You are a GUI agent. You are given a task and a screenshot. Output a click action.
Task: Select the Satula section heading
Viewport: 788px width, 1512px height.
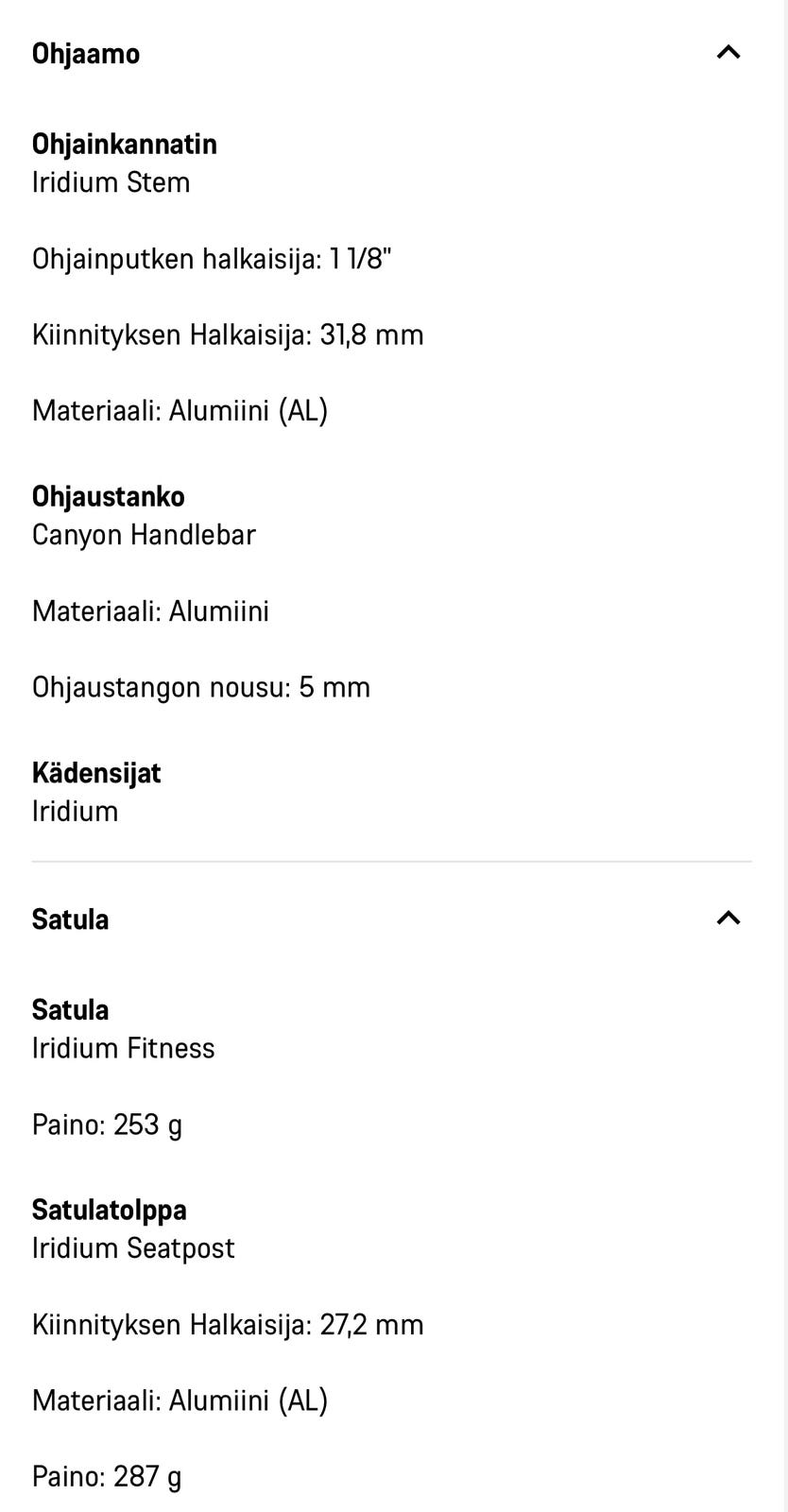click(x=70, y=918)
